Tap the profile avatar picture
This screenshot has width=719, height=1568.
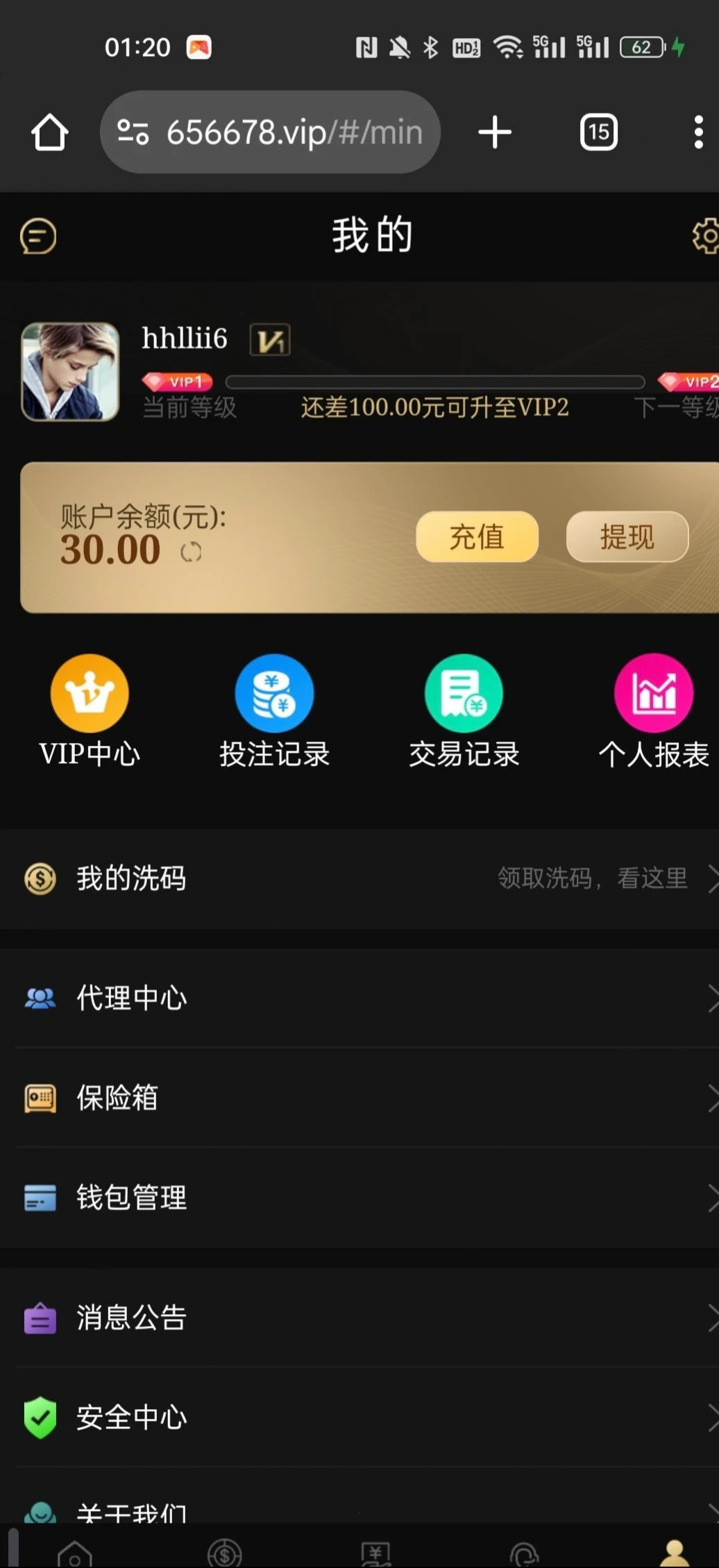pyautogui.click(x=70, y=372)
